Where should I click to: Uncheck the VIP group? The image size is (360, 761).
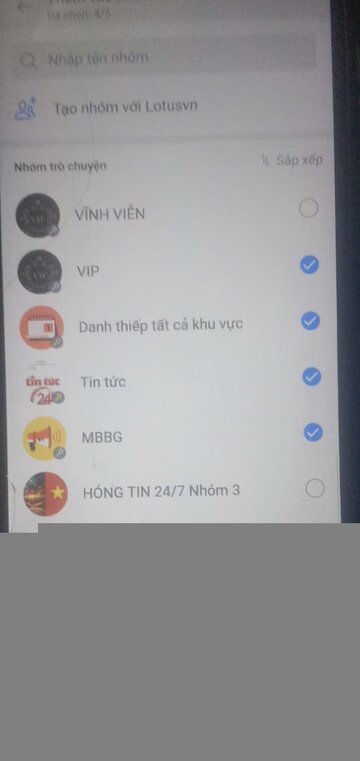click(309, 265)
